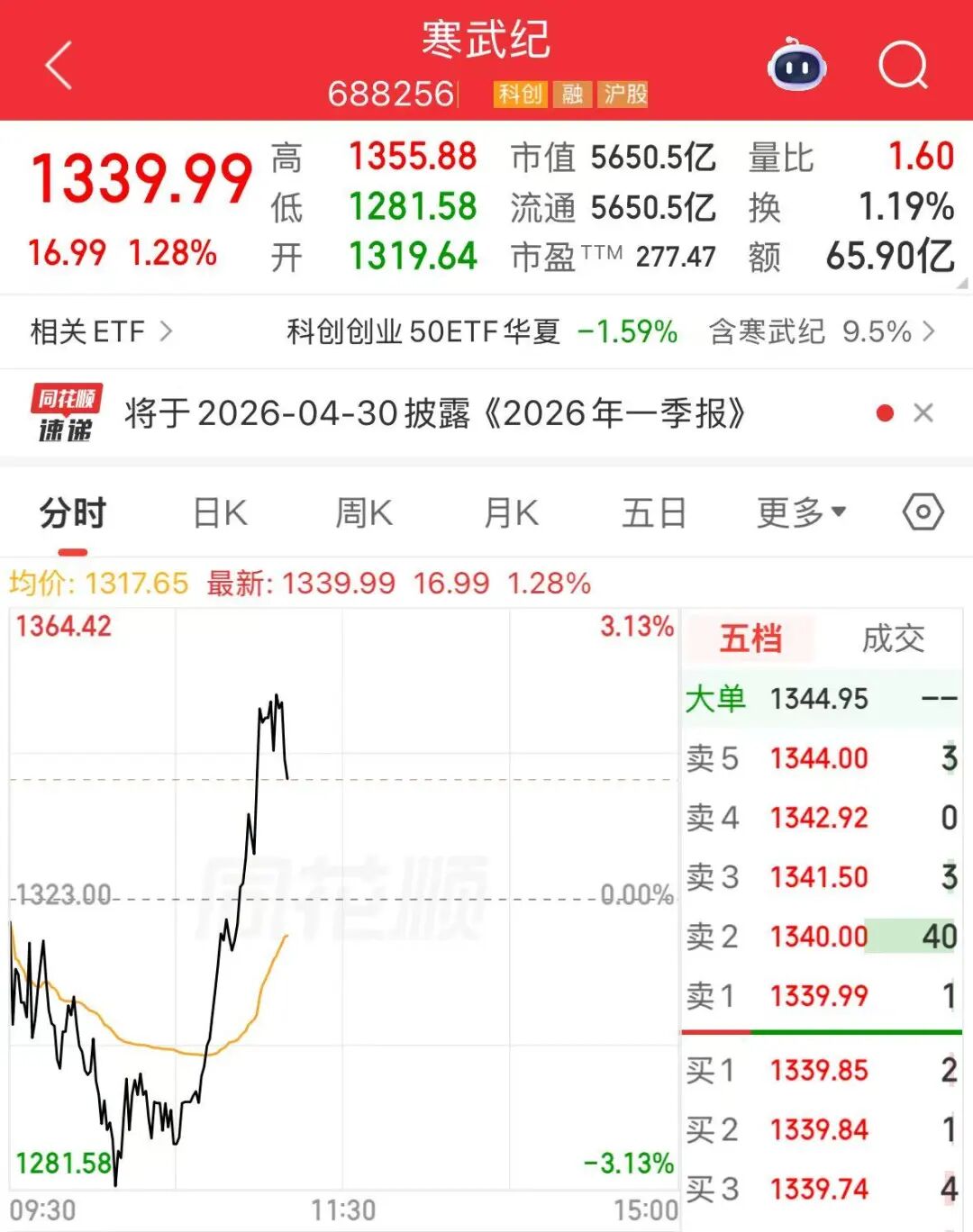
Task: Dismiss the news banner with X
Action: (924, 412)
